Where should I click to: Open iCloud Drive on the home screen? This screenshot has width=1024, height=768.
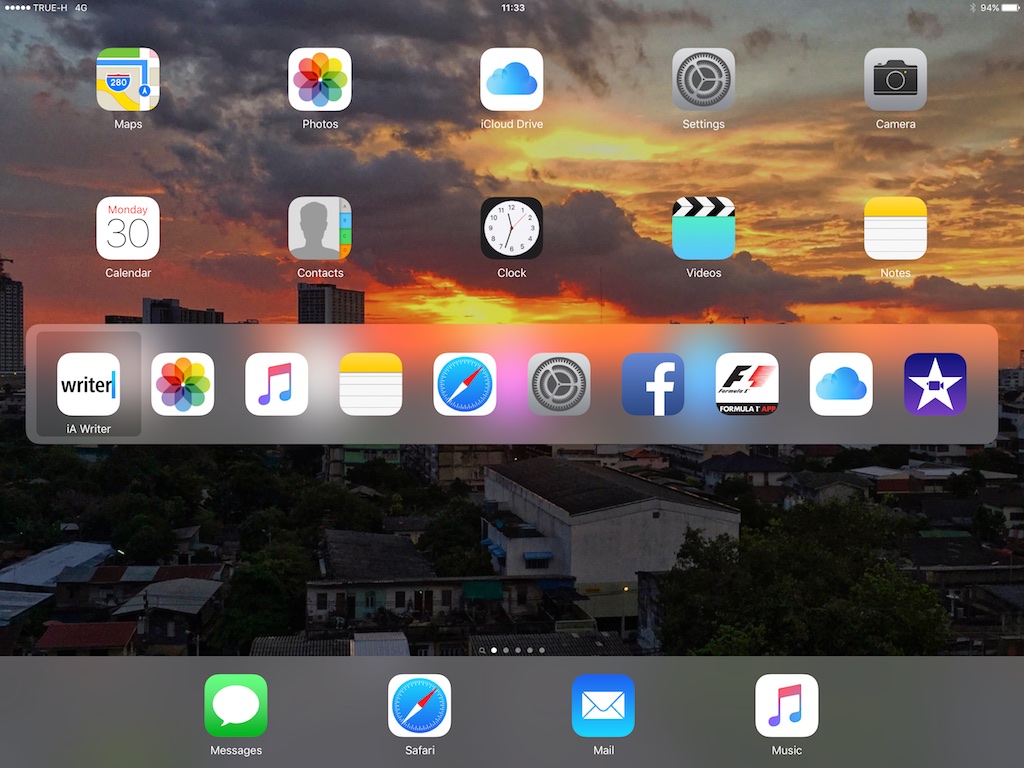tap(512, 80)
